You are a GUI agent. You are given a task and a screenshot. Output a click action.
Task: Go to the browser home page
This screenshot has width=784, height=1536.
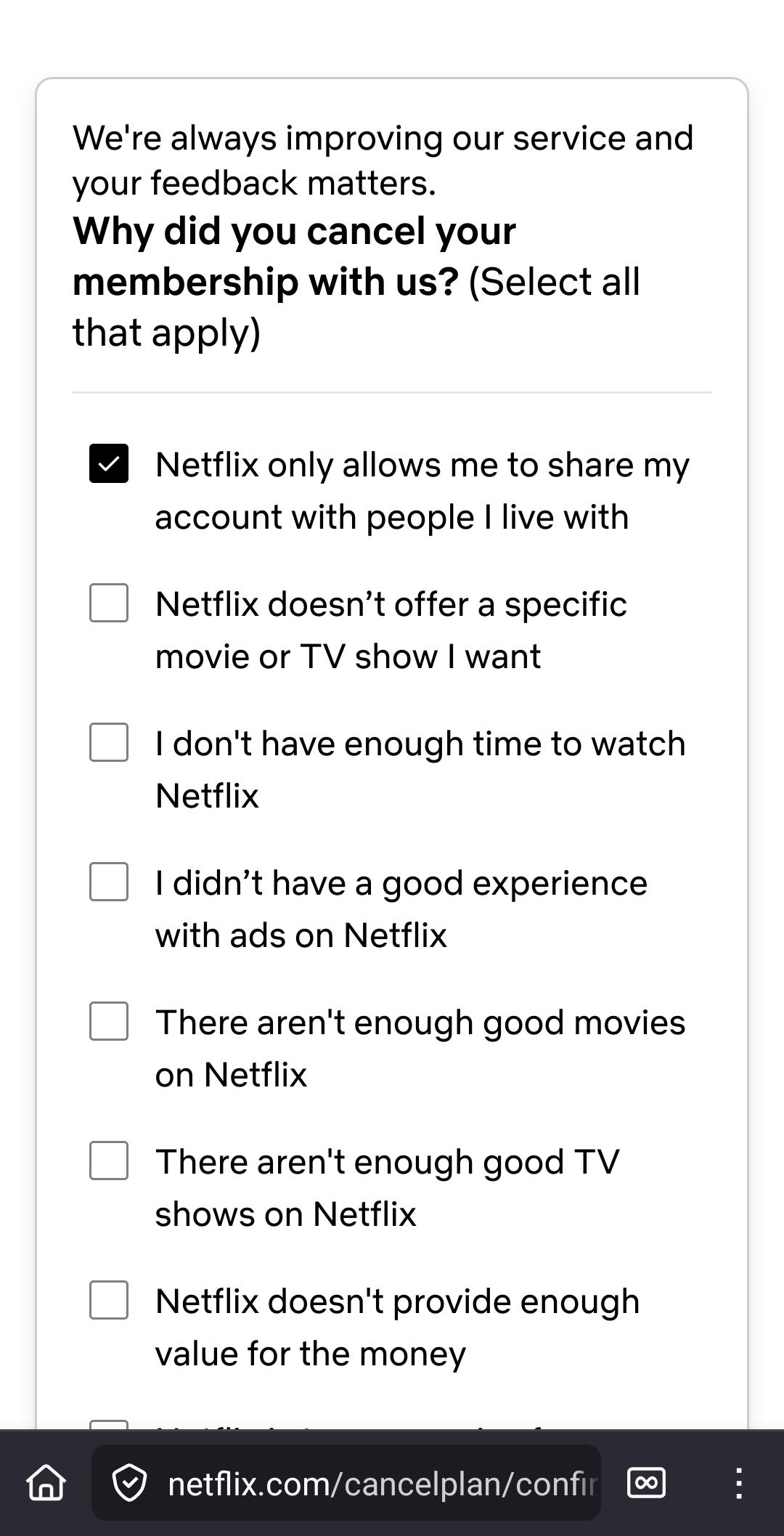pos(46,1482)
